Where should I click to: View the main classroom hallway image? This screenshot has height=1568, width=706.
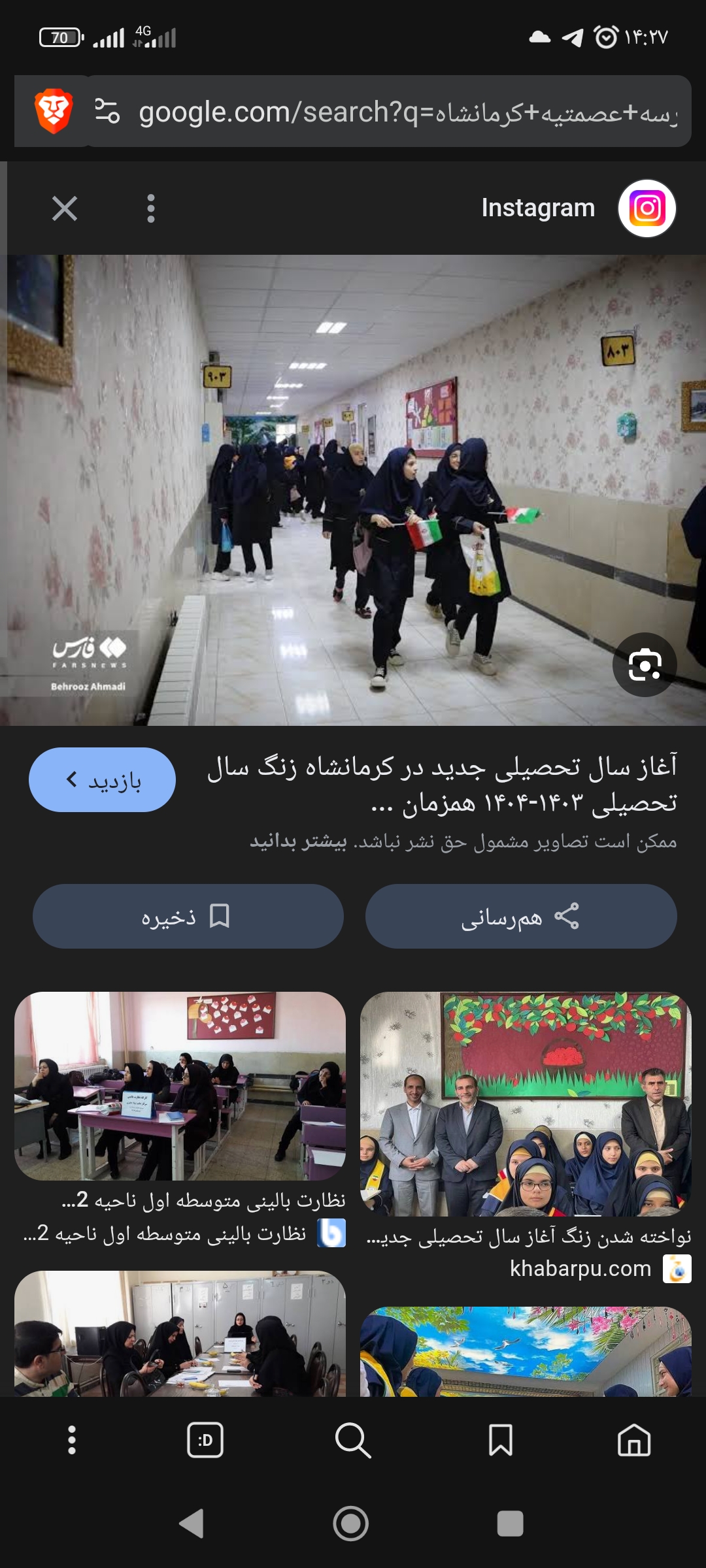[353, 490]
